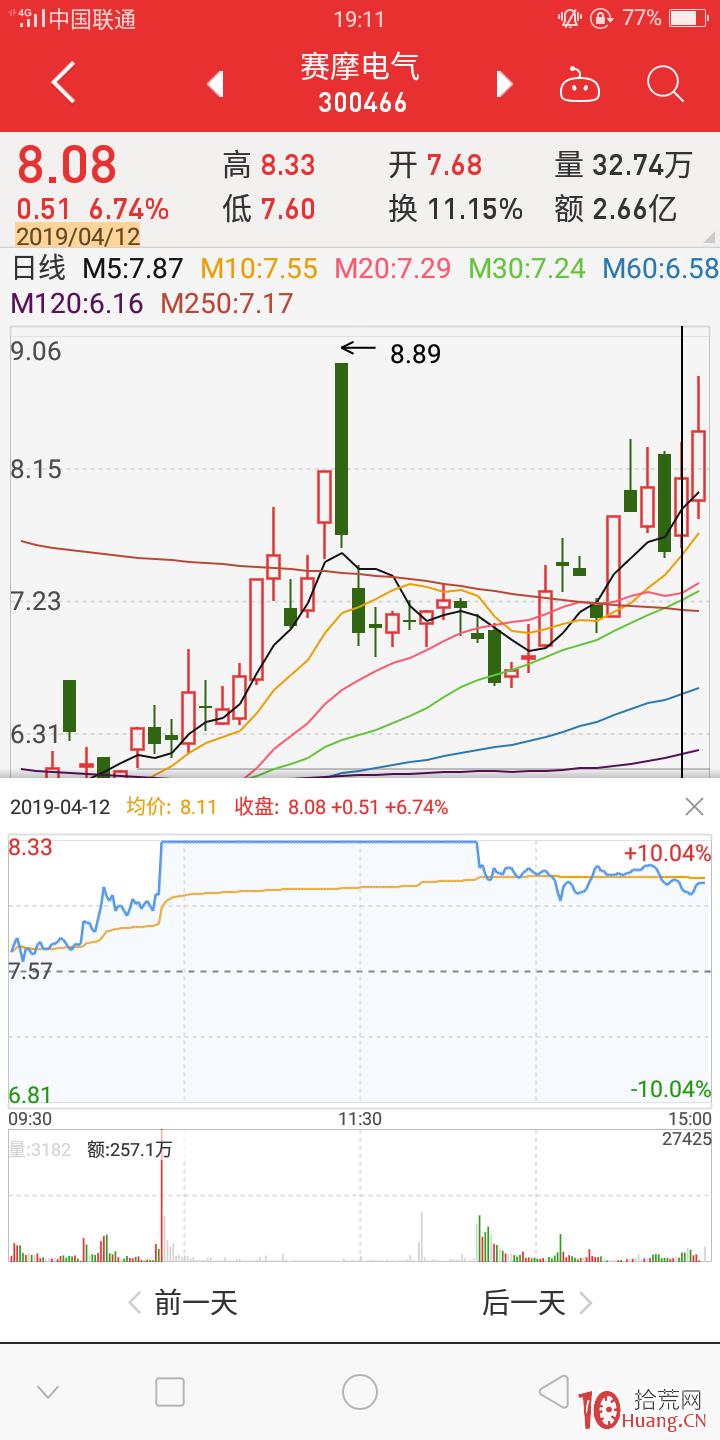
Task: Switch to the next stock arrow
Action: coord(505,84)
